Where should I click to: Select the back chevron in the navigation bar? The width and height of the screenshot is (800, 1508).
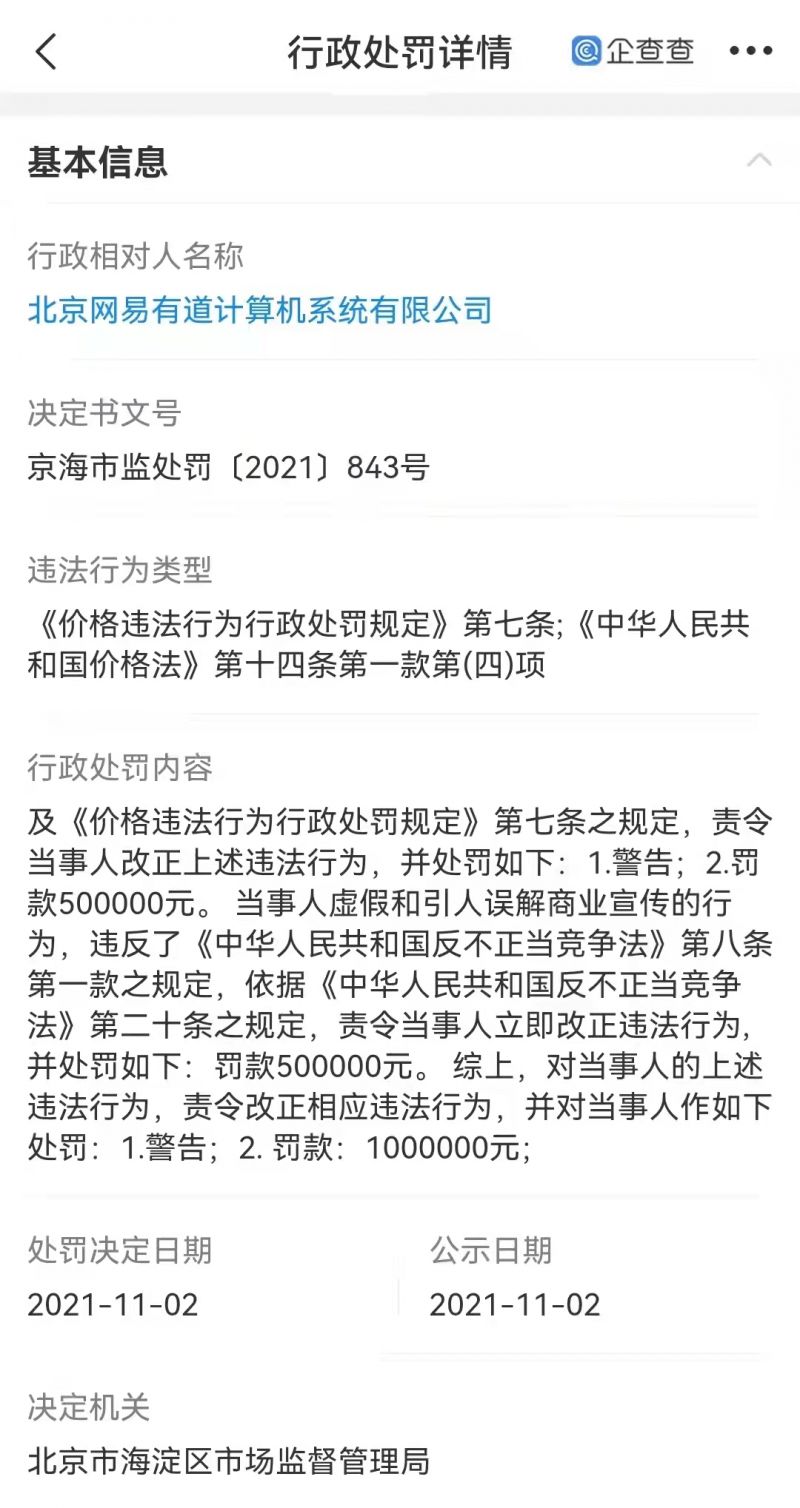coord(47,52)
